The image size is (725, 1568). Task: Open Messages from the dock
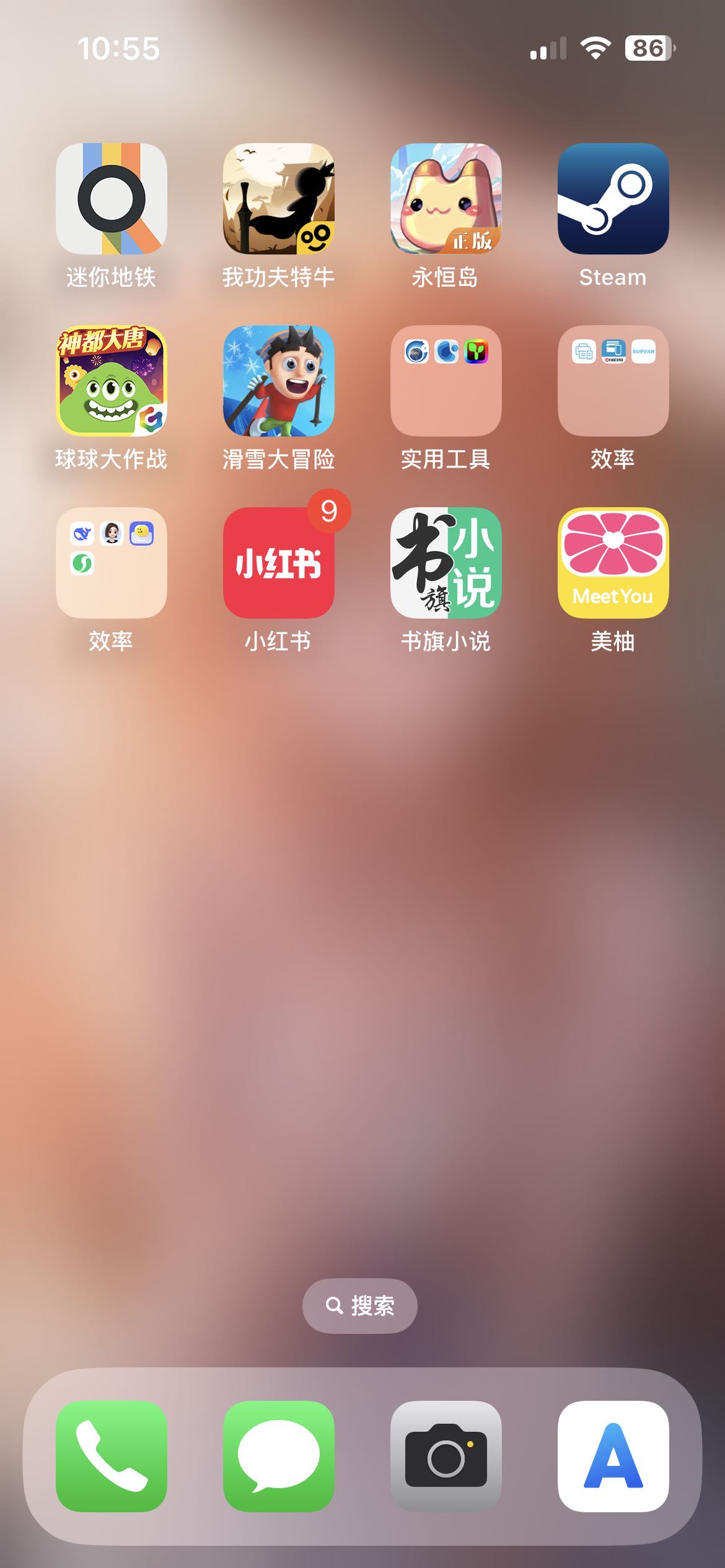pyautogui.click(x=279, y=1456)
